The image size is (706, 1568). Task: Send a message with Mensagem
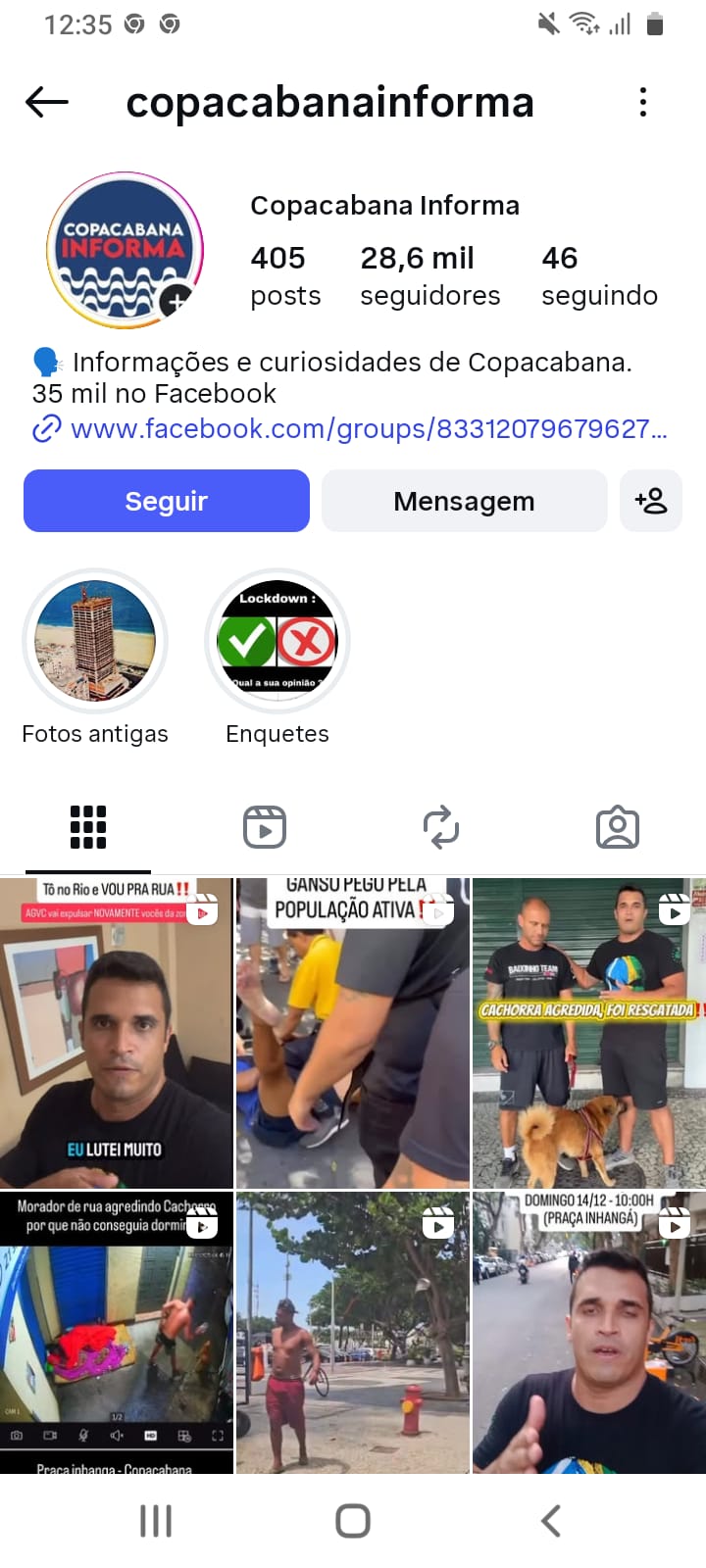click(x=464, y=501)
